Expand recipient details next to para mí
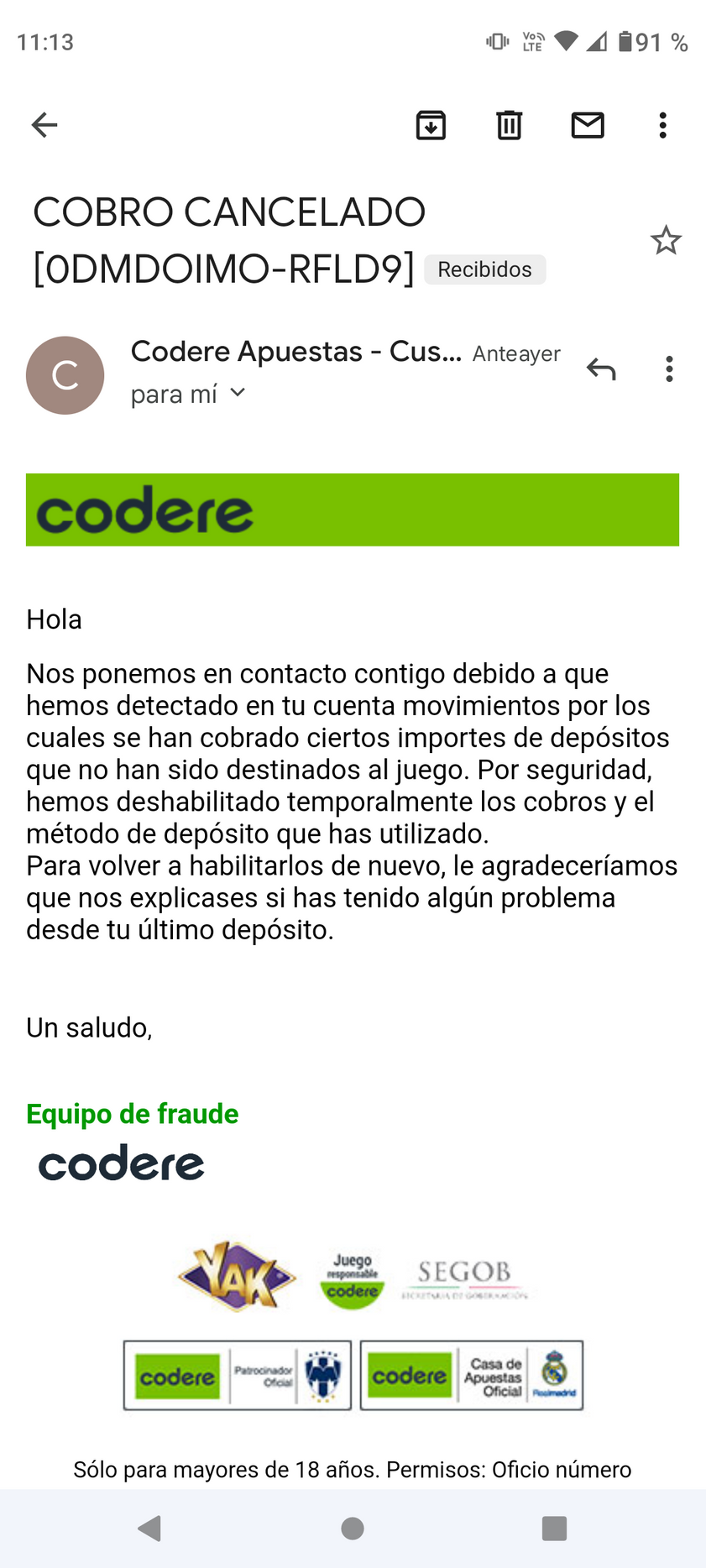 click(x=238, y=392)
